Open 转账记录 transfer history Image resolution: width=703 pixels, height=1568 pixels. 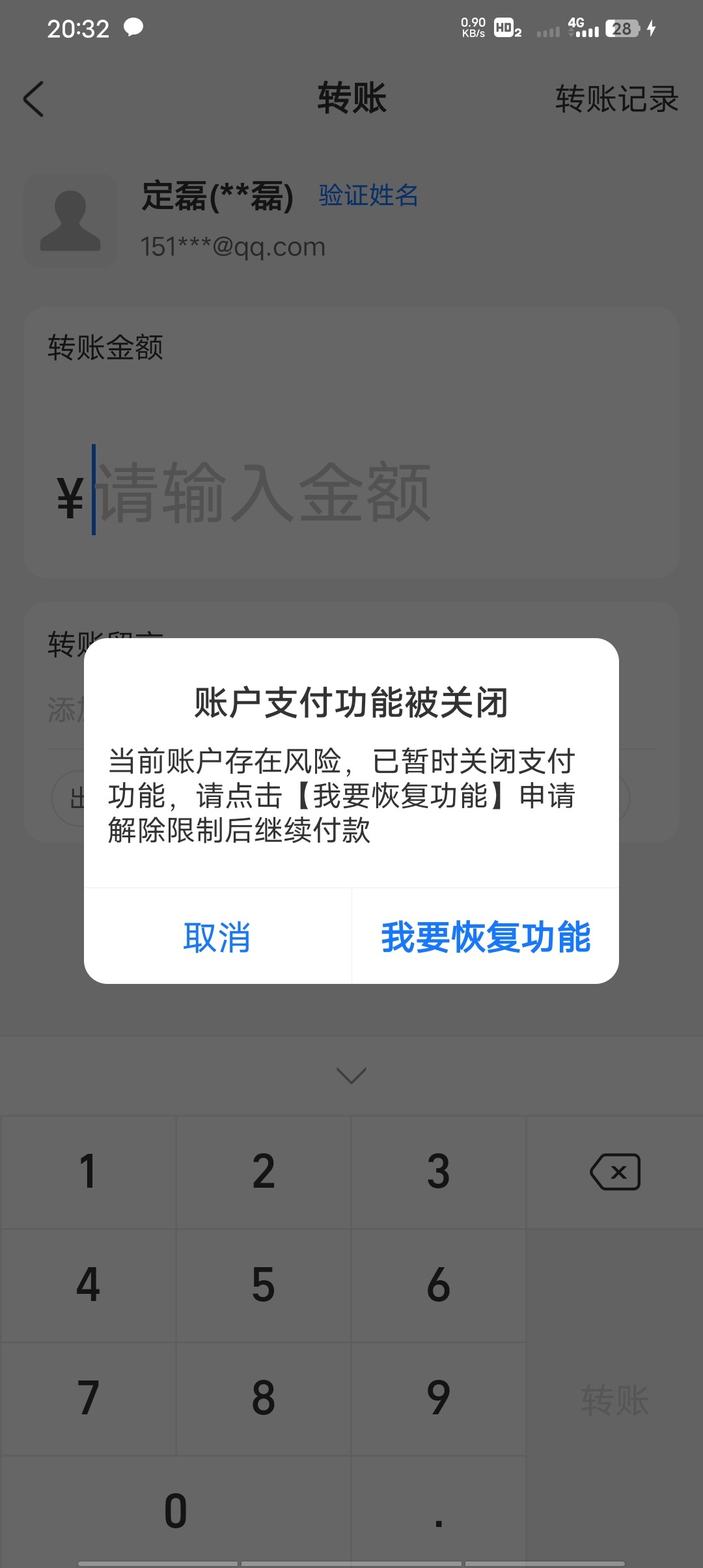pos(616,99)
